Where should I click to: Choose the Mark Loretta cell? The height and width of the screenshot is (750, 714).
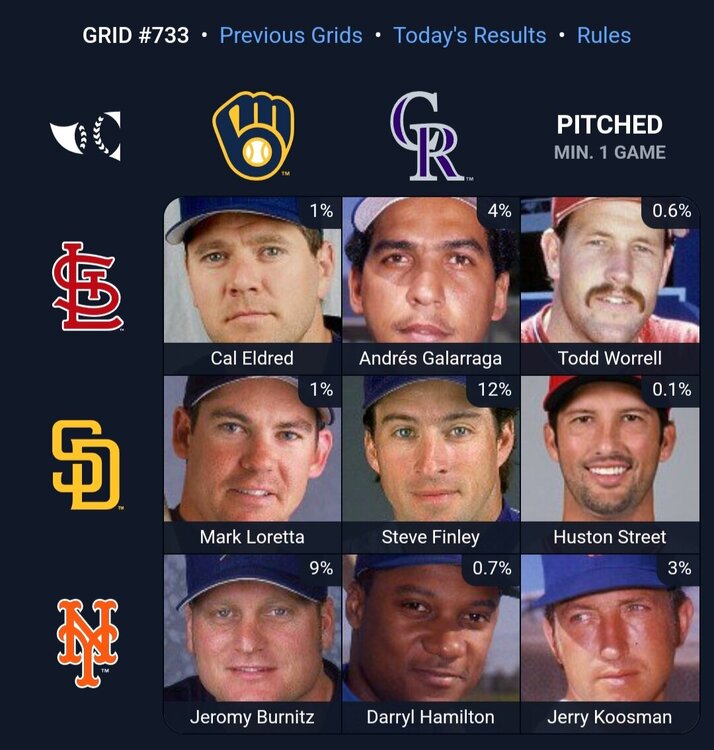252,464
